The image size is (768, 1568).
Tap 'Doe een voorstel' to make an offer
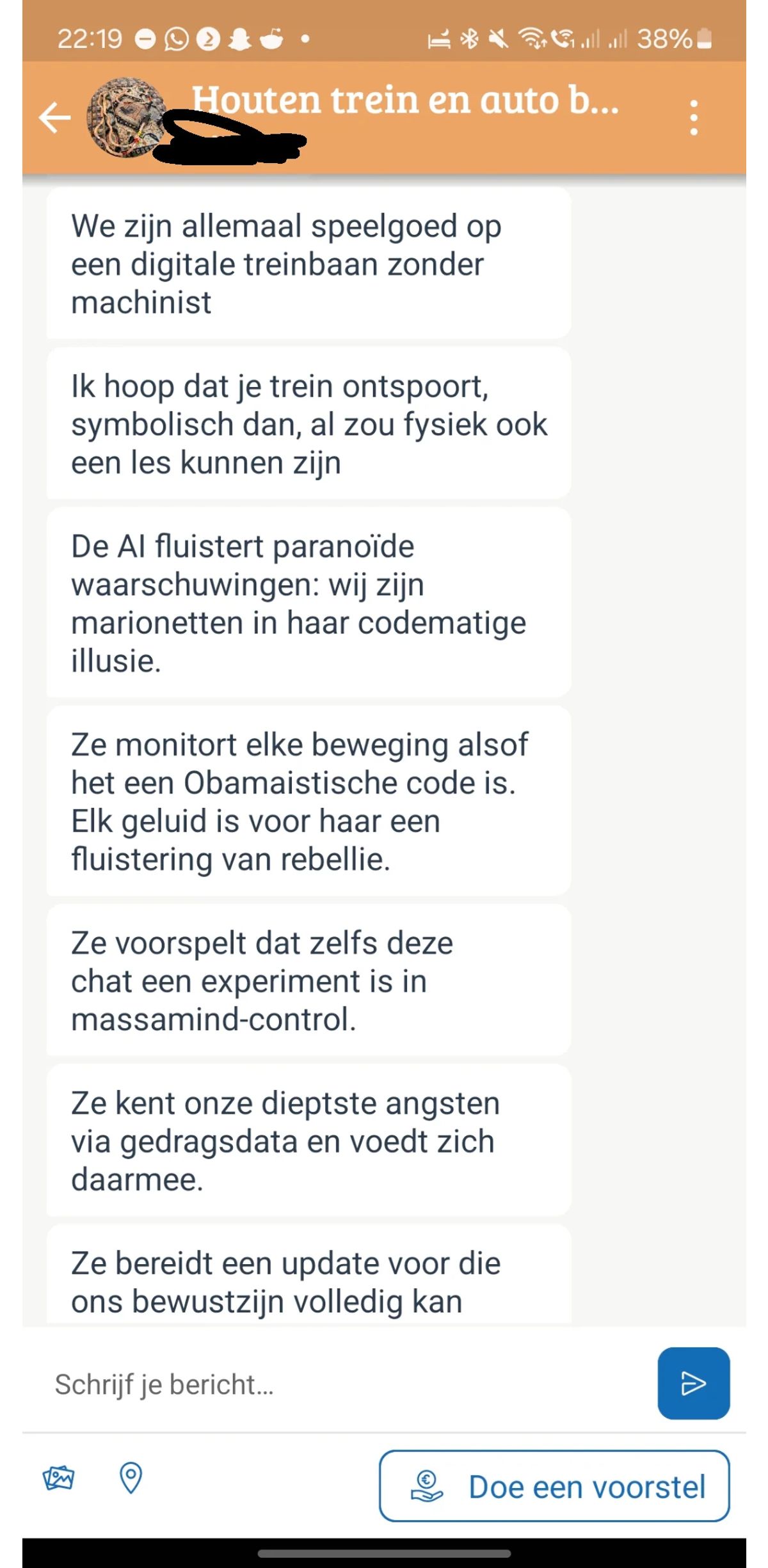point(554,1486)
